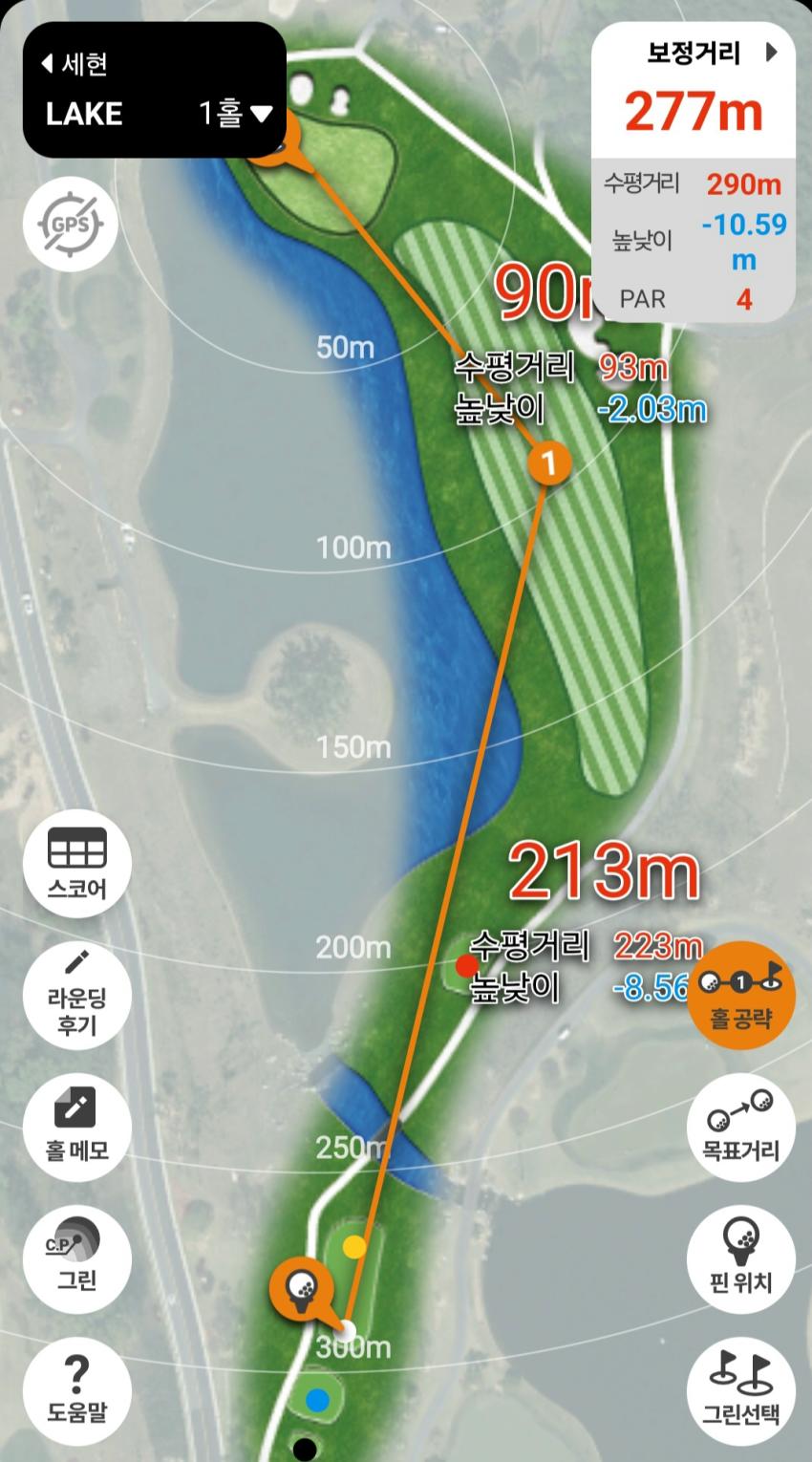The width and height of the screenshot is (812, 1462).
Task: Open the 1홀 hole selector dropdown
Action: pos(236,115)
